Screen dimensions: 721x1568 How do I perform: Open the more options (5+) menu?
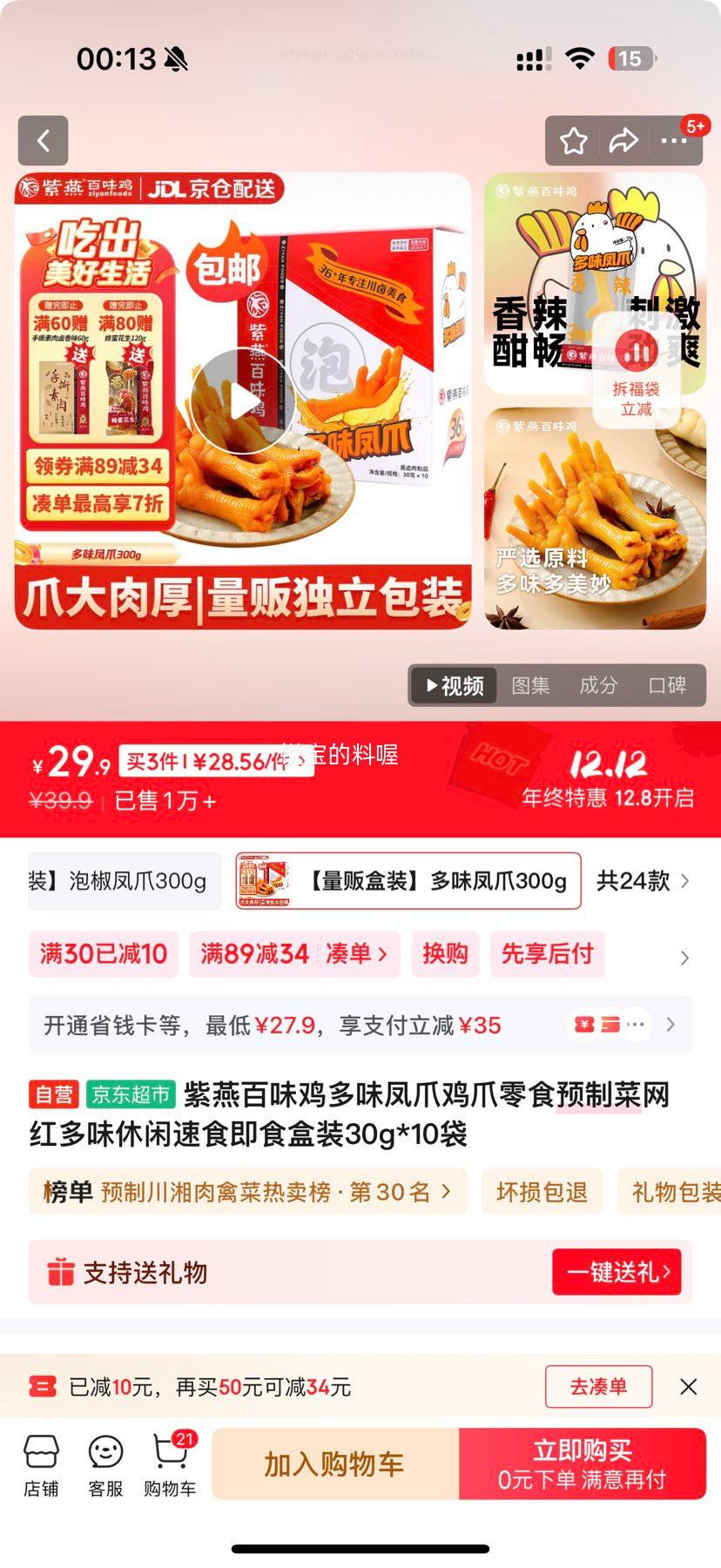pyautogui.click(x=675, y=140)
